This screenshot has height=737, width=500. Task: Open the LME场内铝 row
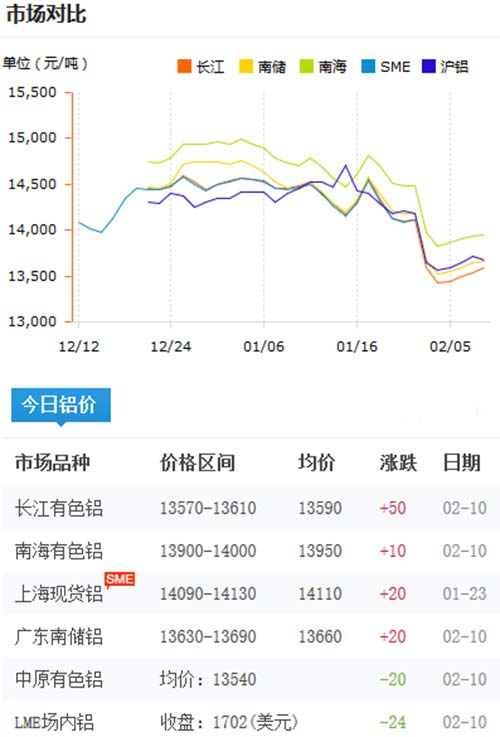(251, 720)
